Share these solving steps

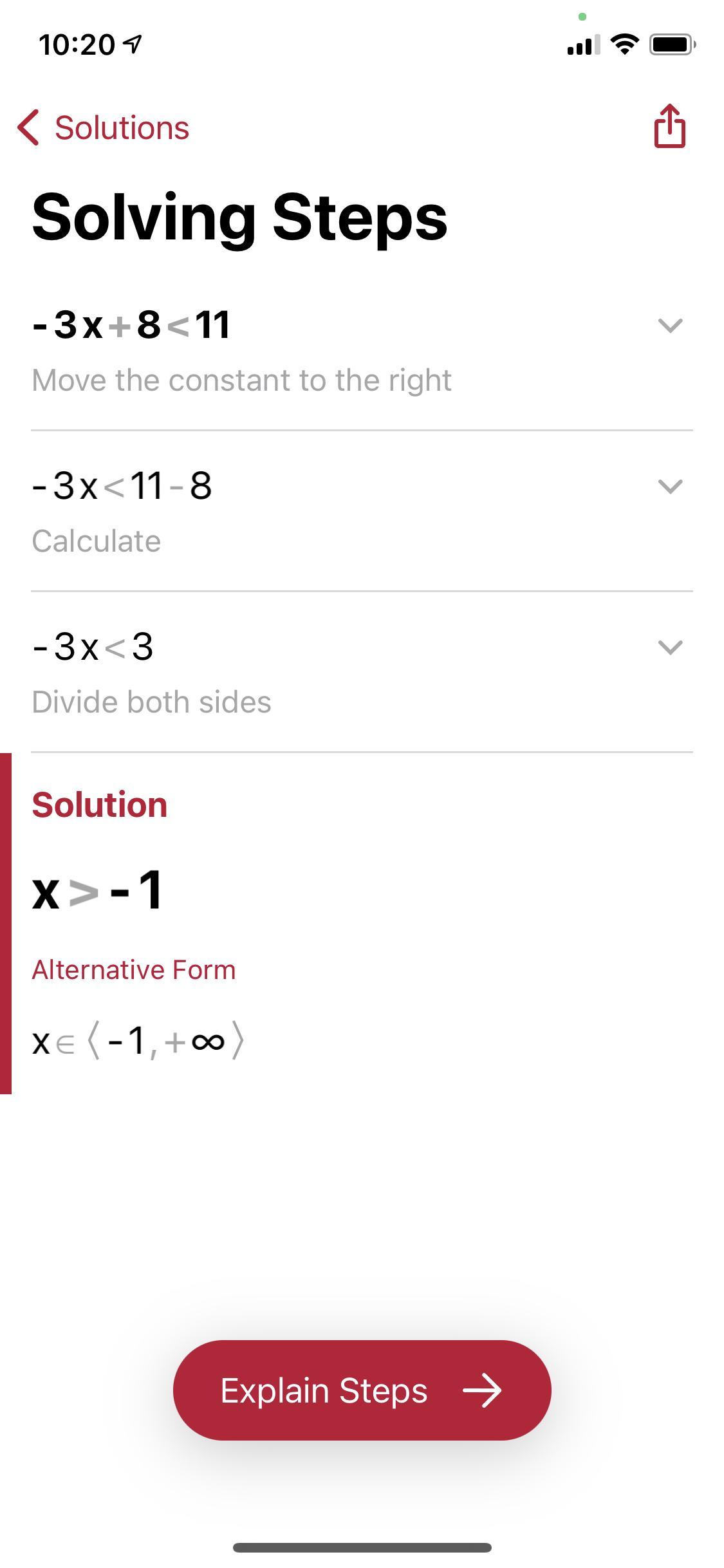669,127
